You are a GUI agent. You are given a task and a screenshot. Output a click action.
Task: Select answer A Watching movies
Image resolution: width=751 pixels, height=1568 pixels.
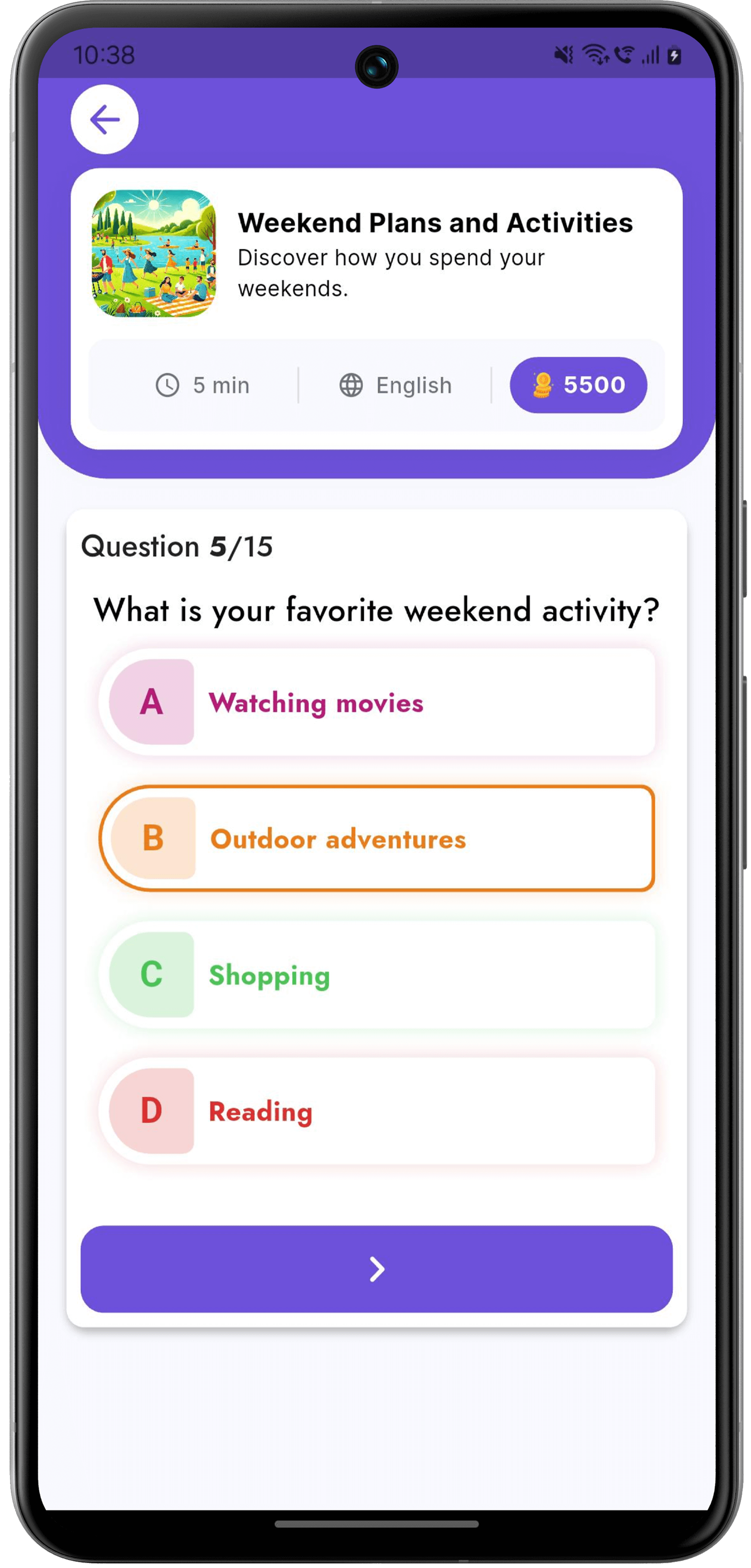point(377,702)
